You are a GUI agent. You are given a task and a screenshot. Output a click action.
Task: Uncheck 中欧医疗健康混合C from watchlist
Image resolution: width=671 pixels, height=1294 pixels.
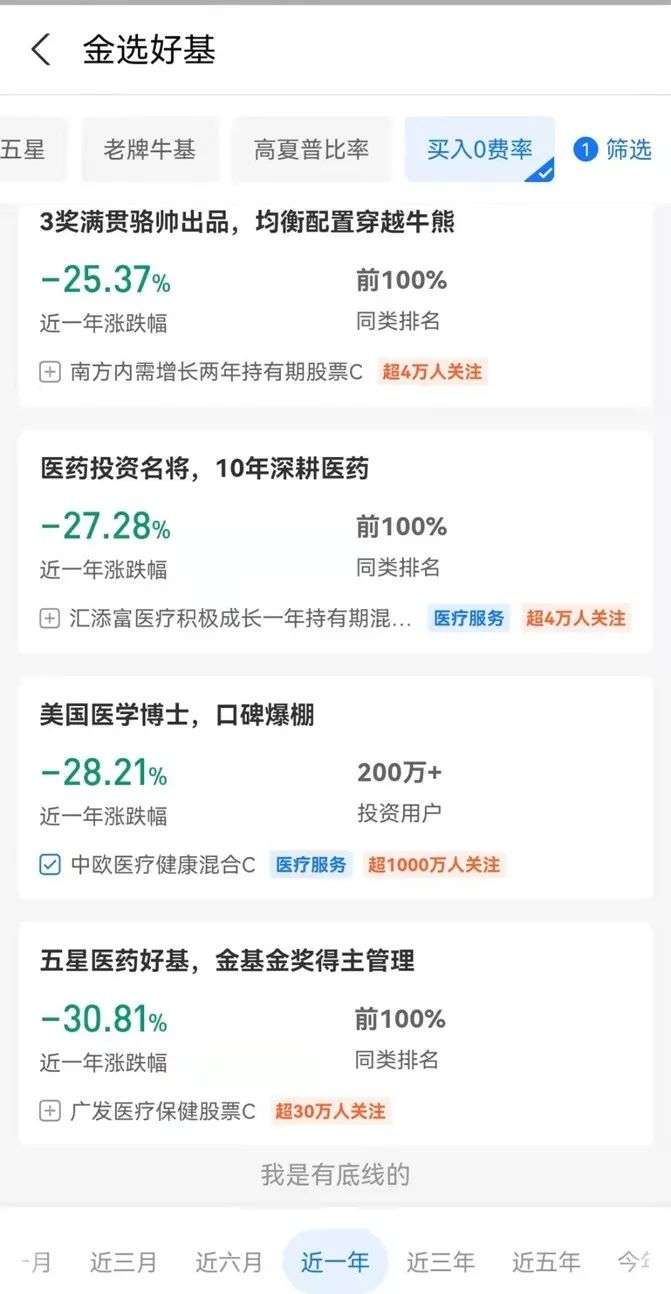point(50,865)
